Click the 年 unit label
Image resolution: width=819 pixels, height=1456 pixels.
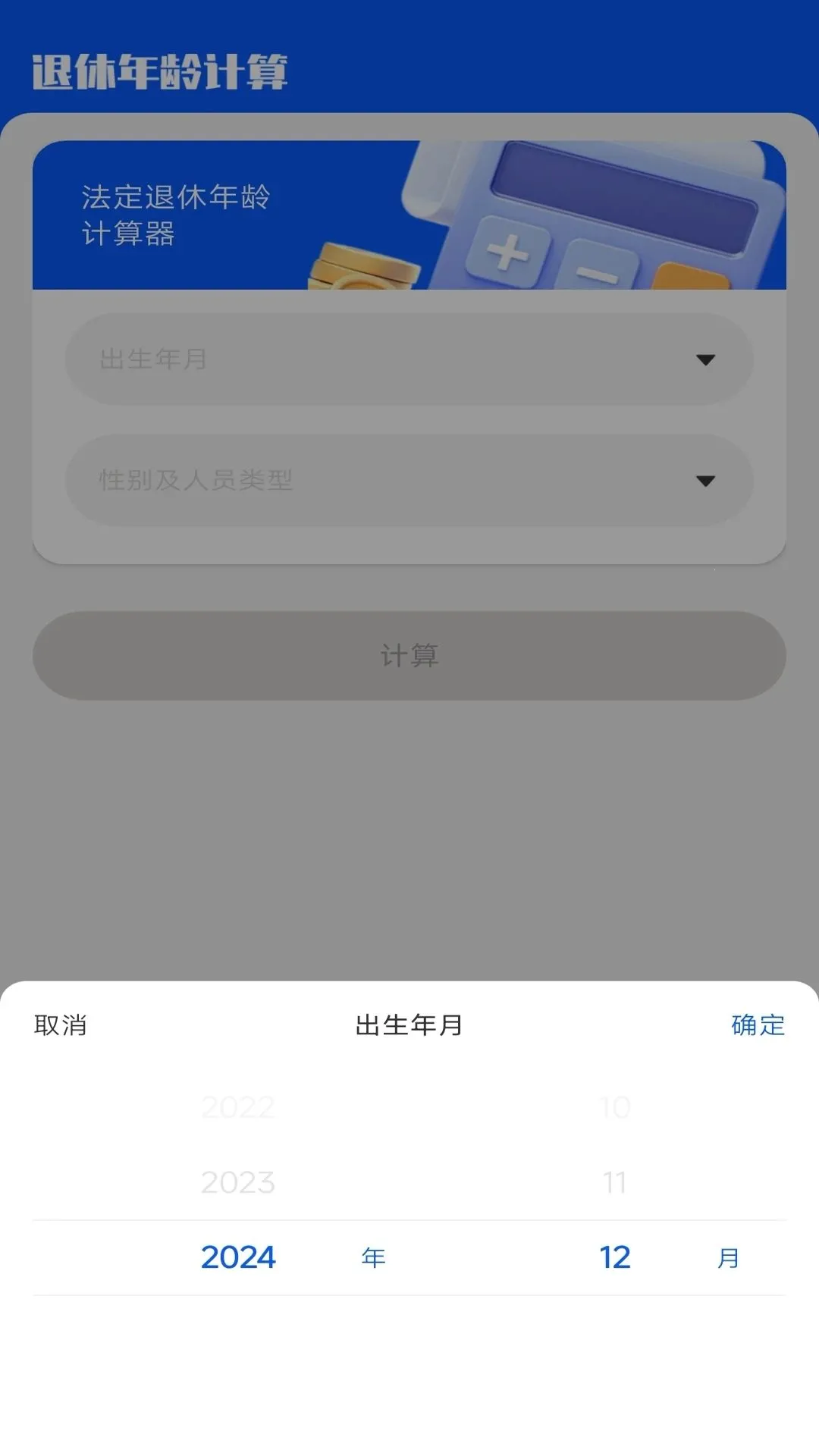point(372,1257)
